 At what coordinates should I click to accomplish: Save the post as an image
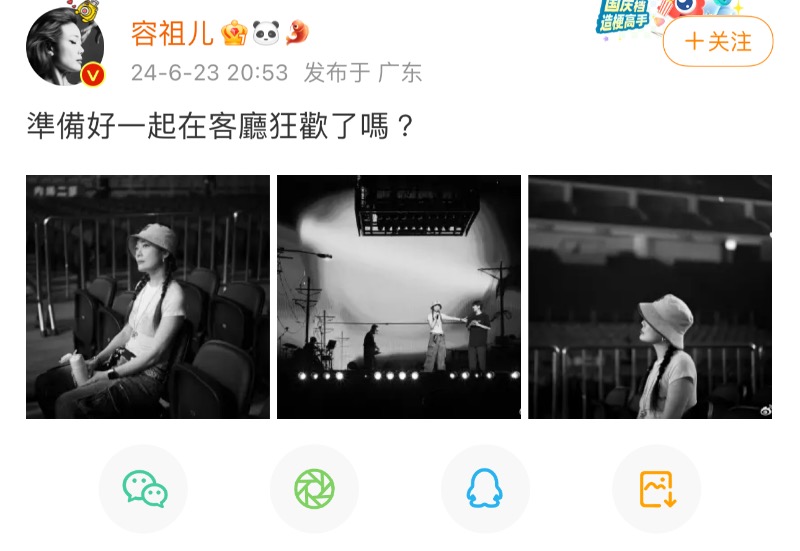tap(656, 489)
